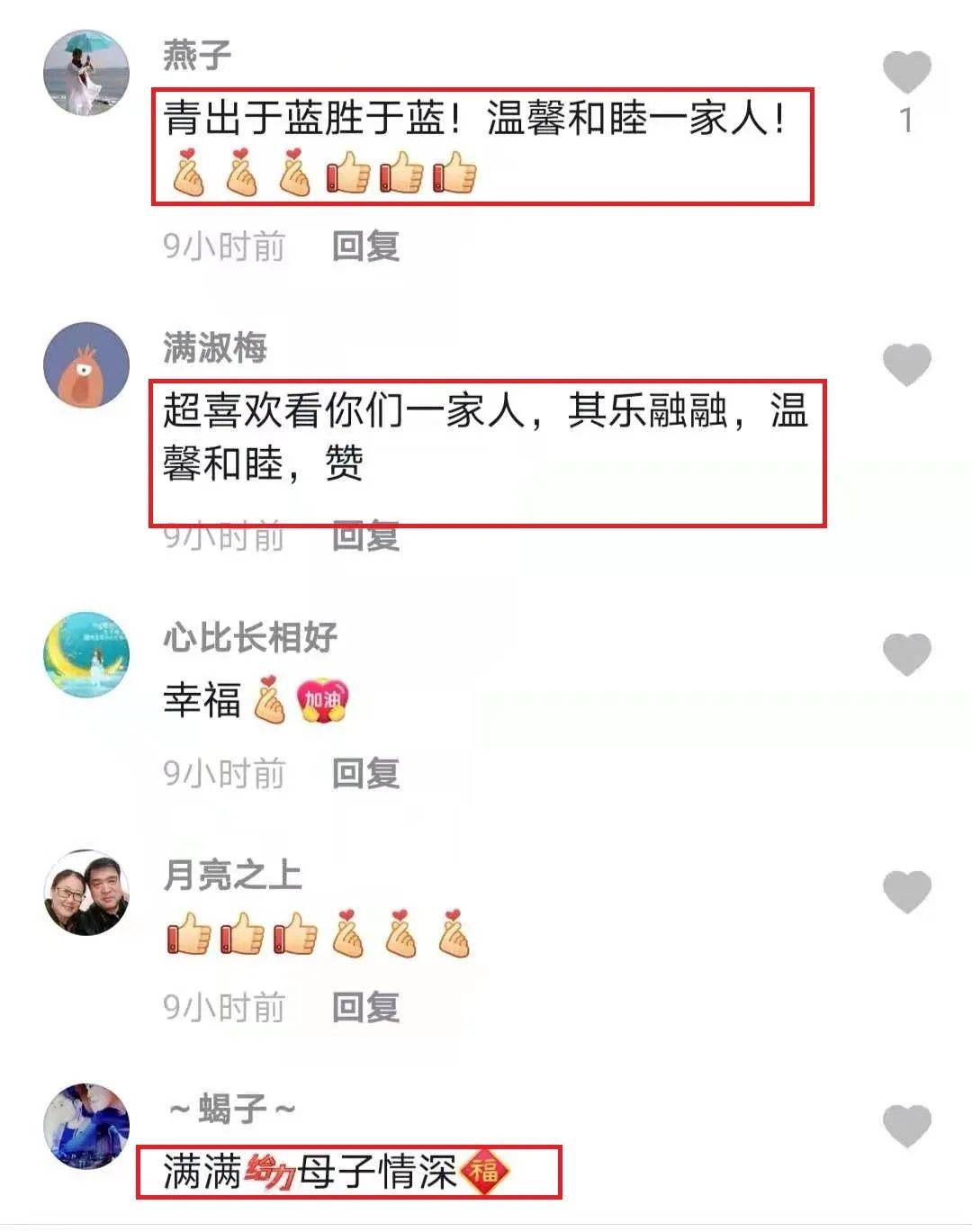The height and width of the screenshot is (1232, 972).
Task: Reply to 心比长相好's comment
Action: [x=365, y=773]
